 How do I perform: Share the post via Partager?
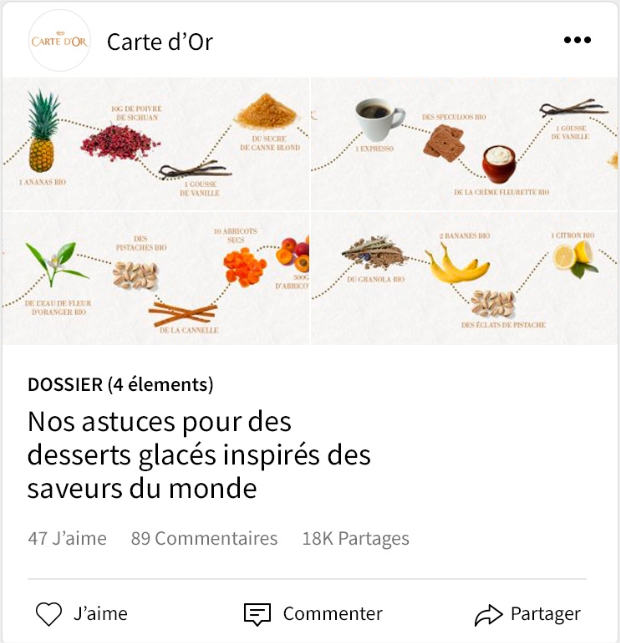(x=527, y=613)
